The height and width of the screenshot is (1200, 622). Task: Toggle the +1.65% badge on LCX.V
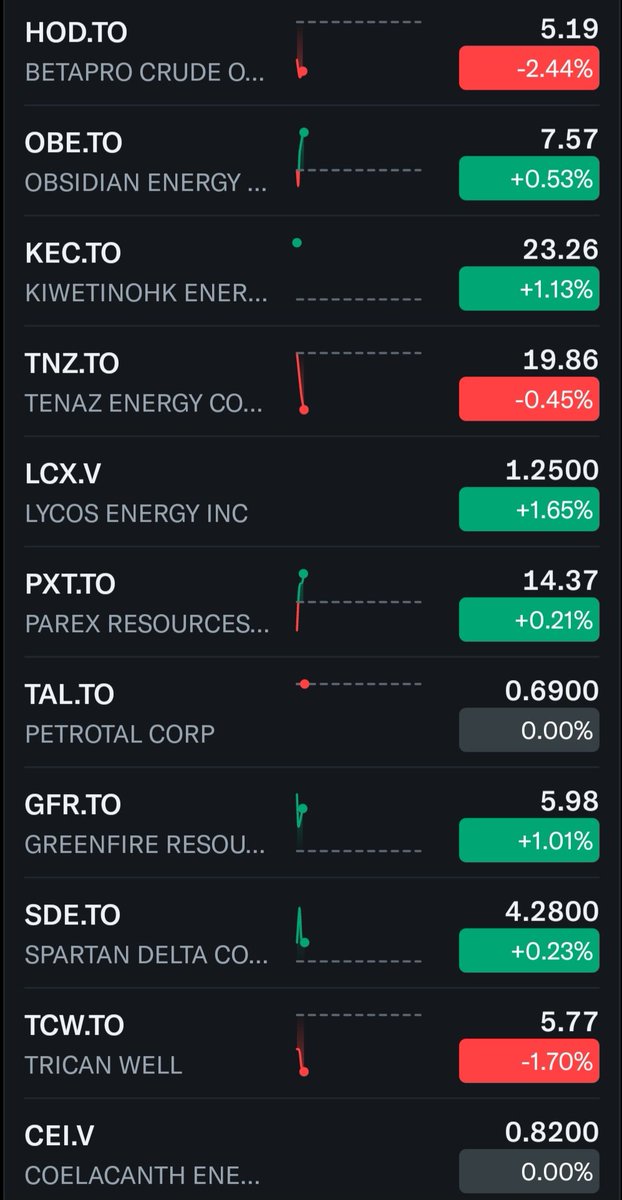tap(529, 510)
